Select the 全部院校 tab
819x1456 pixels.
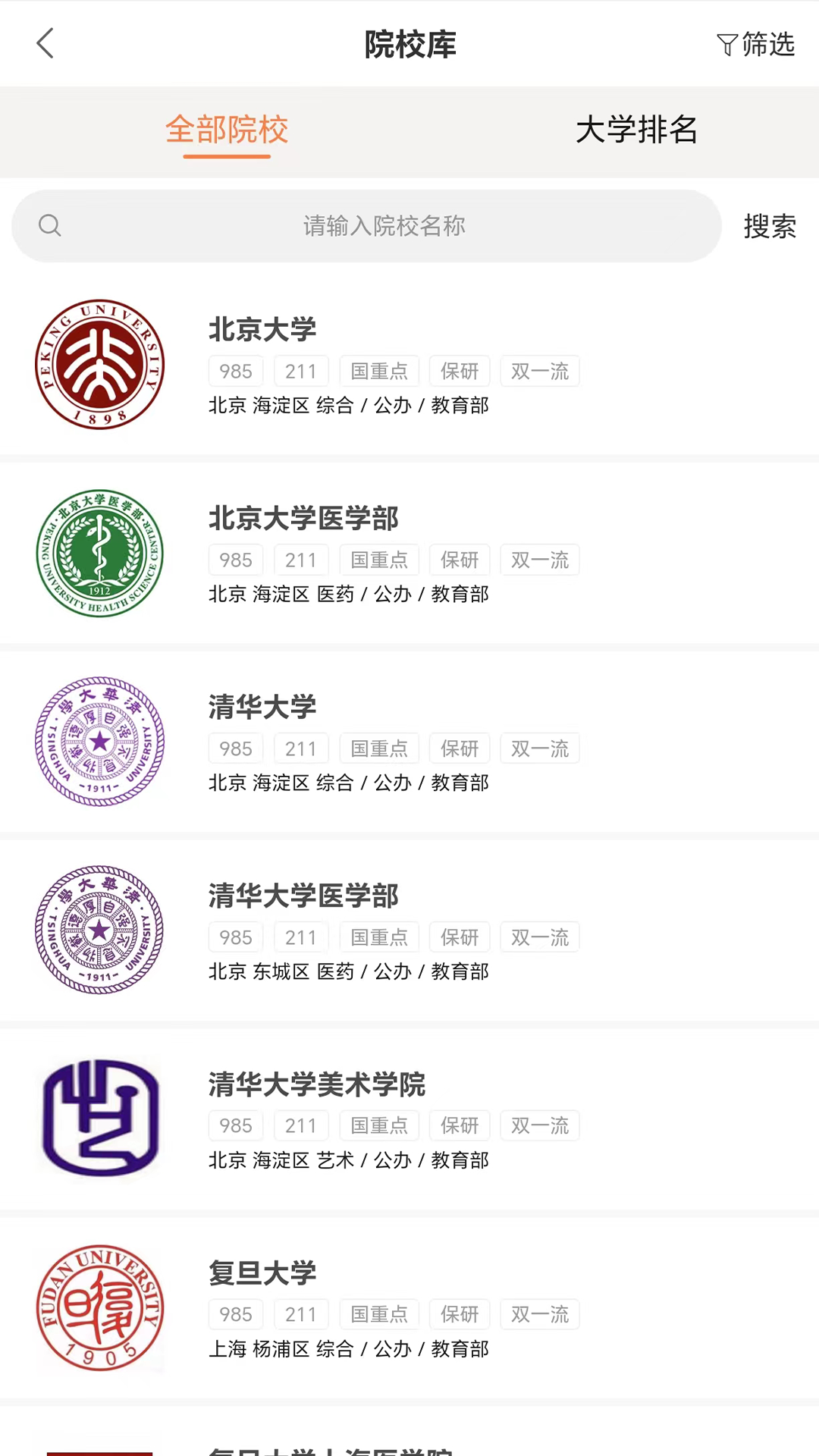point(227,130)
